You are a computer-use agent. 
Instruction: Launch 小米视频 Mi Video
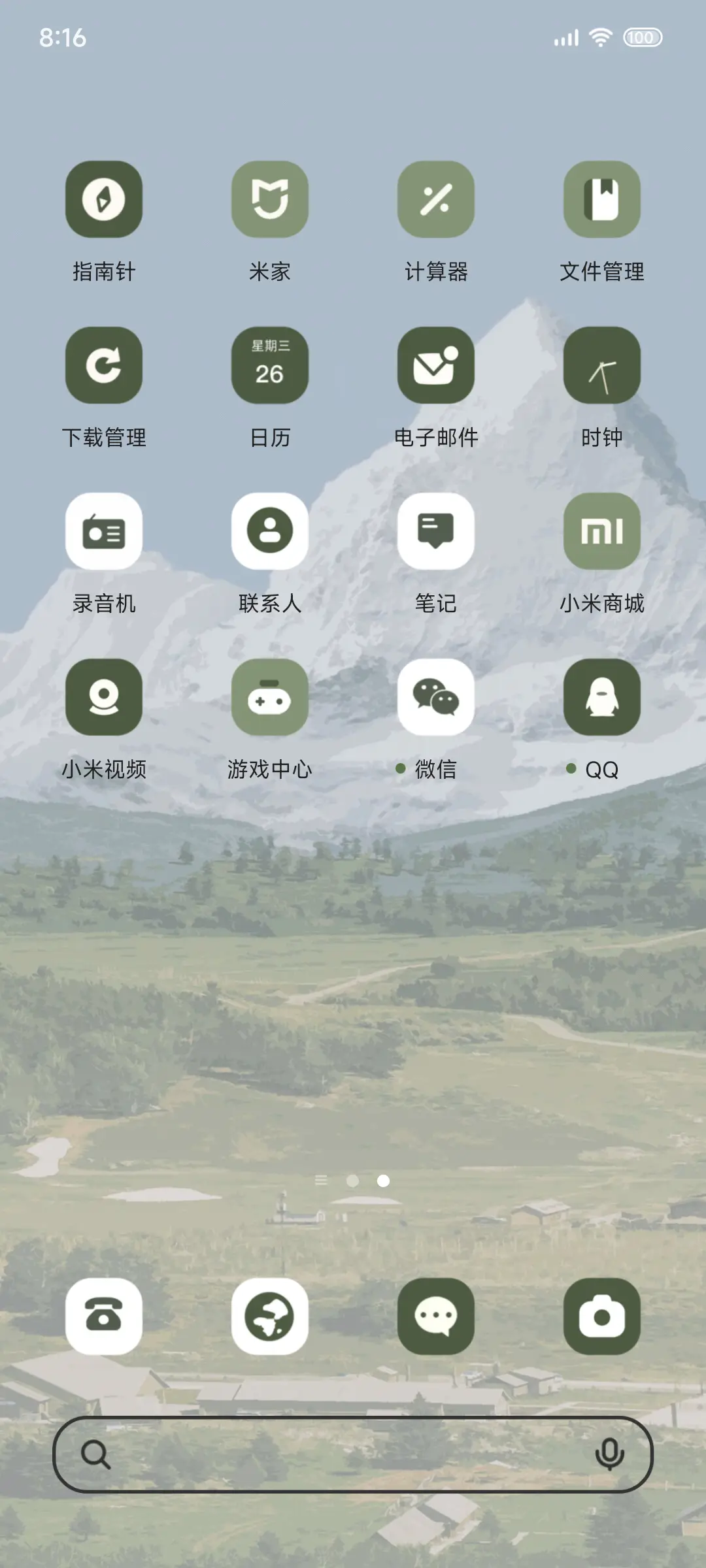pos(104,698)
